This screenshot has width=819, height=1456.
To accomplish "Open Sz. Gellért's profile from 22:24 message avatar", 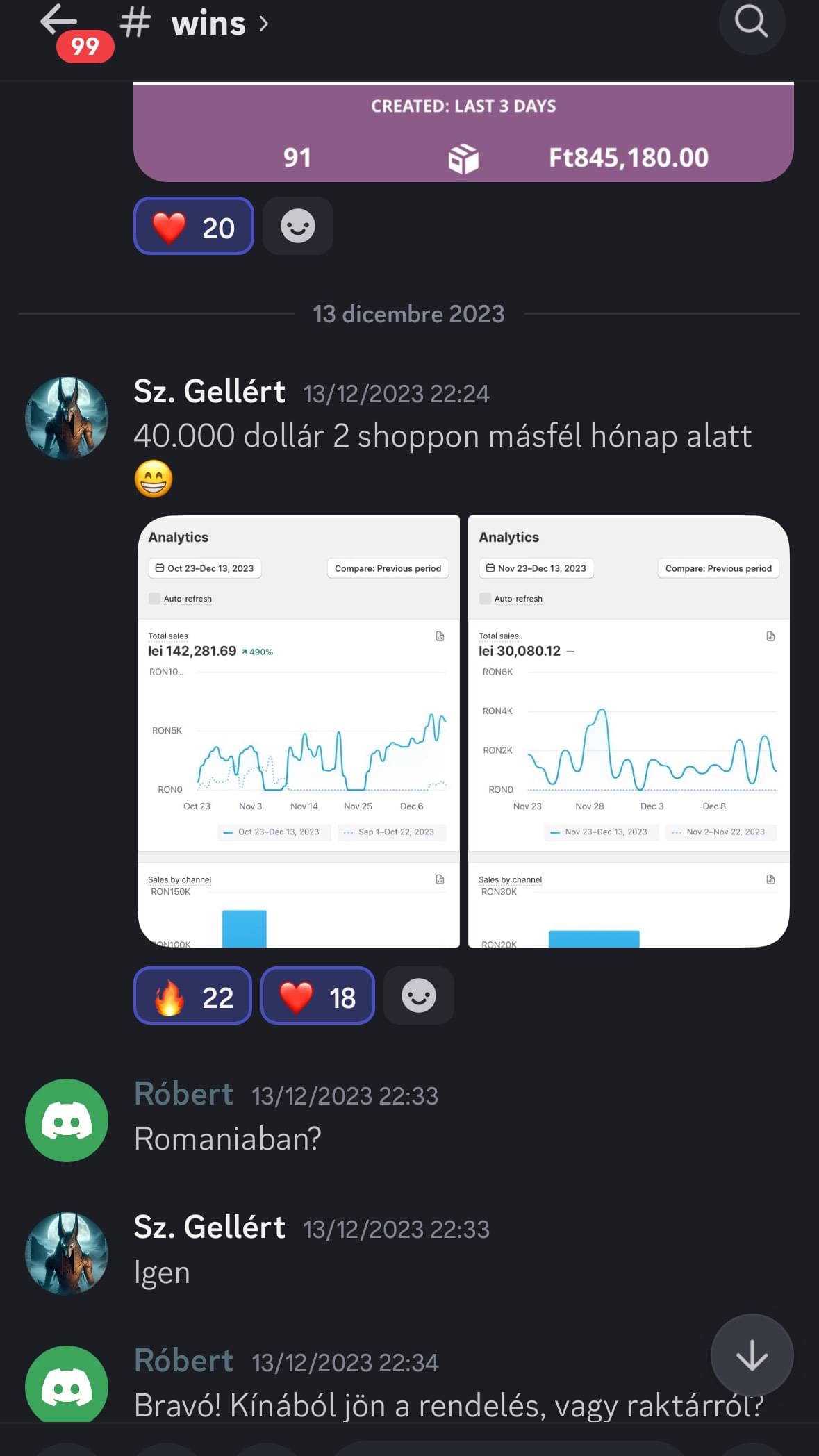I will point(67,418).
